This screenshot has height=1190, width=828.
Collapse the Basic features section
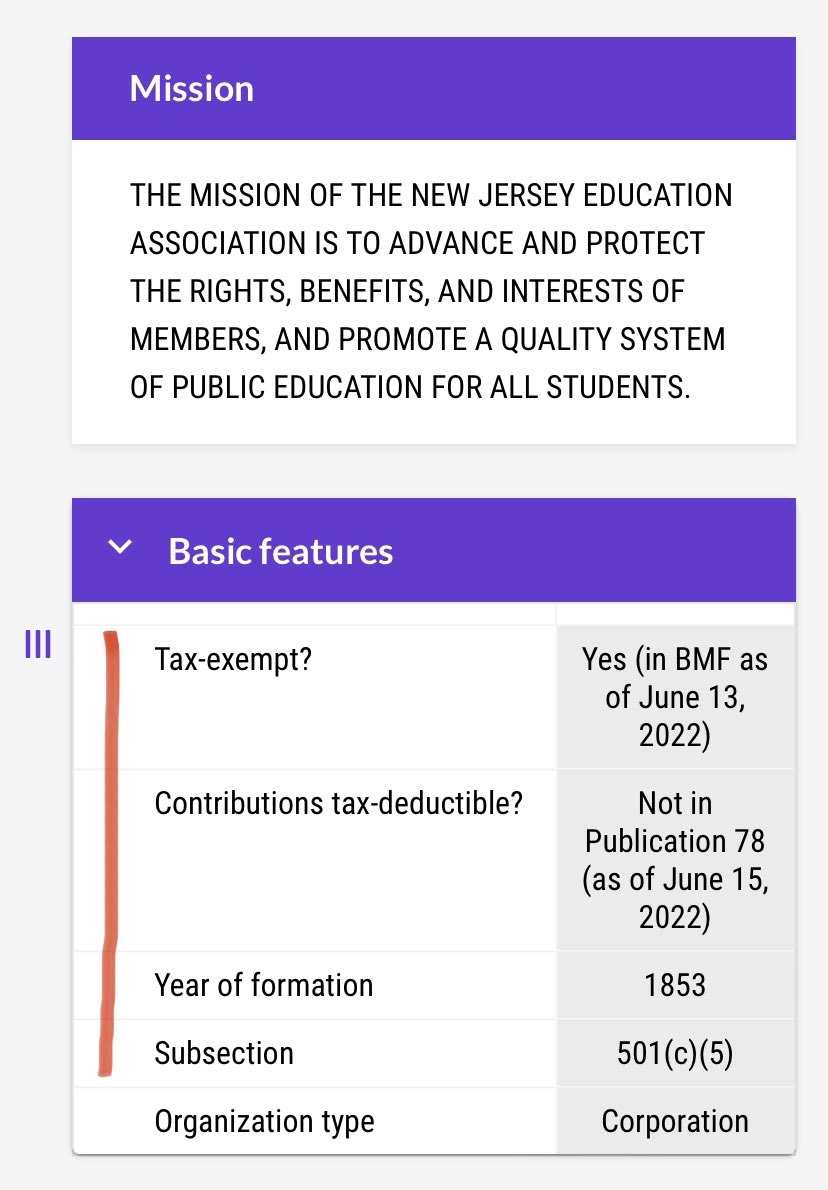pos(120,549)
